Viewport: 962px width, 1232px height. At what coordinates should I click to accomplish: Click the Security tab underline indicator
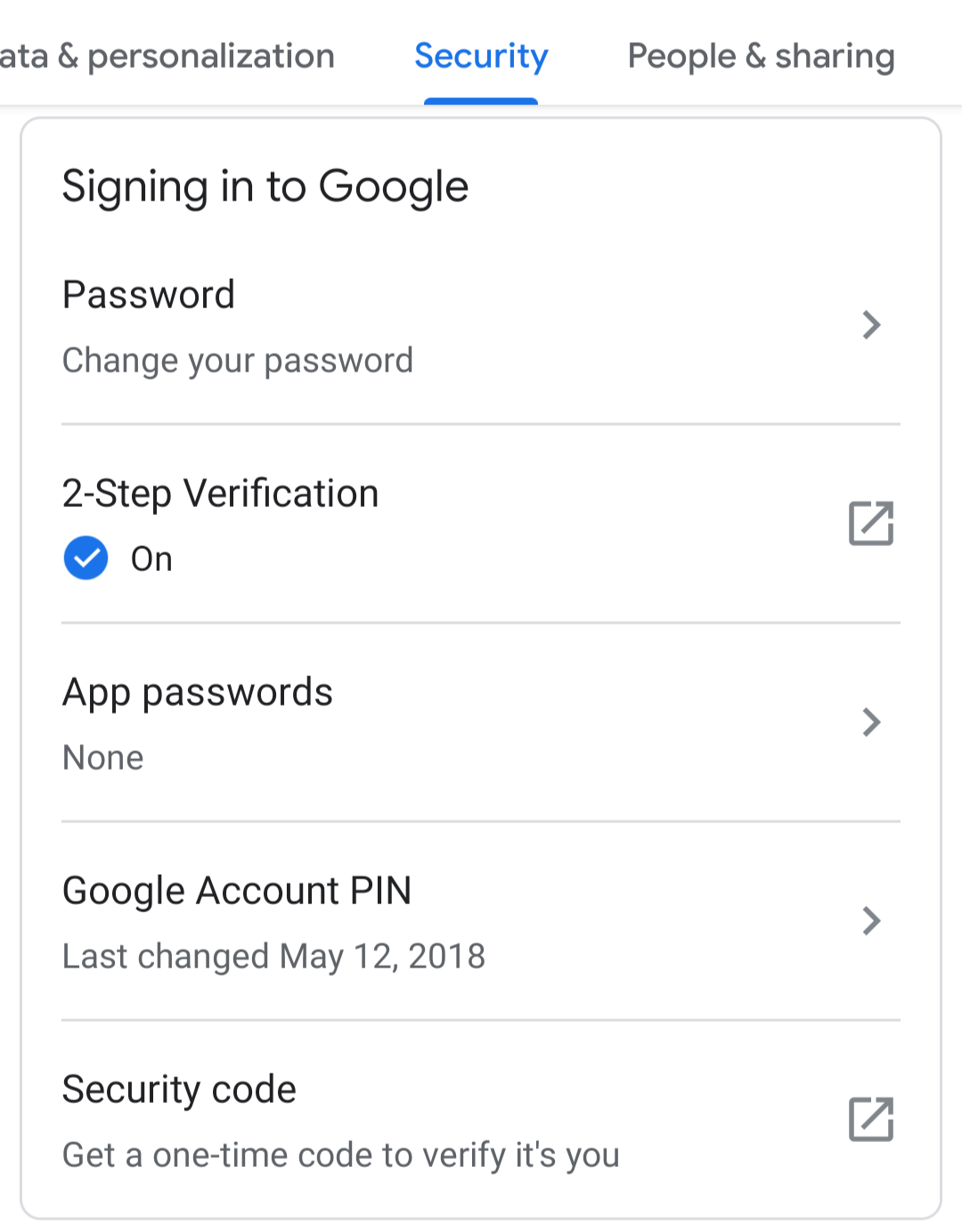point(481,102)
